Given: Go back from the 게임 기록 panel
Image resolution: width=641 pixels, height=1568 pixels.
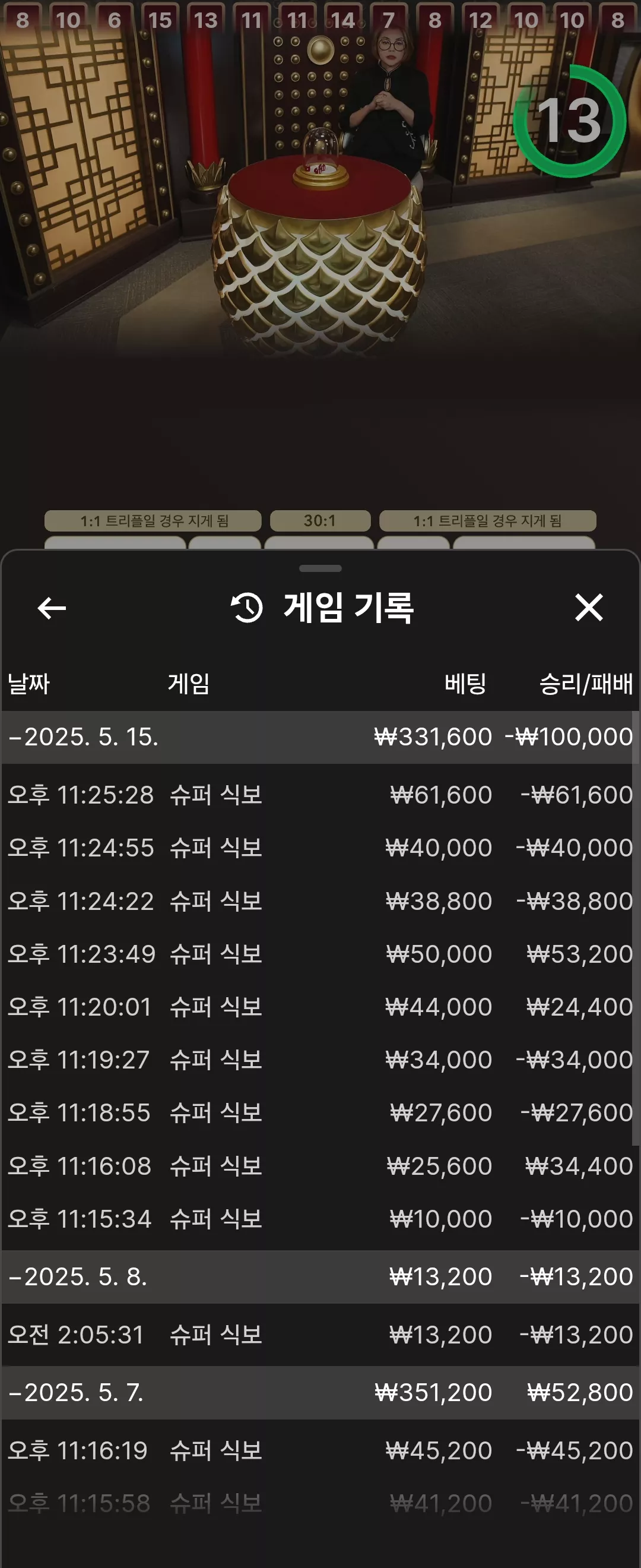Looking at the screenshot, I should [x=52, y=608].
